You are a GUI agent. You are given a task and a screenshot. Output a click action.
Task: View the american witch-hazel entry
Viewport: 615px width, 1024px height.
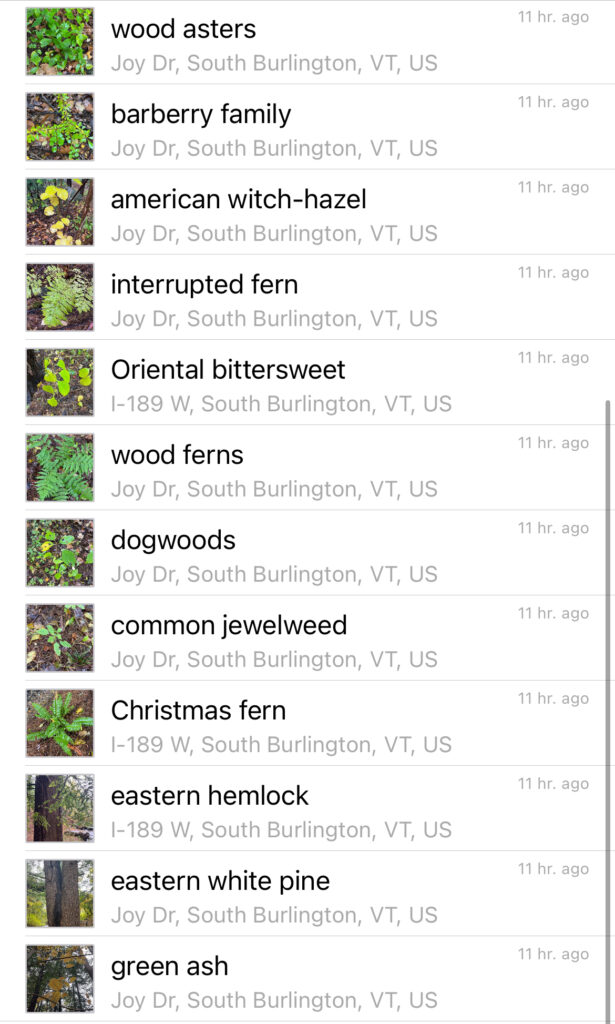pyautogui.click(x=300, y=213)
